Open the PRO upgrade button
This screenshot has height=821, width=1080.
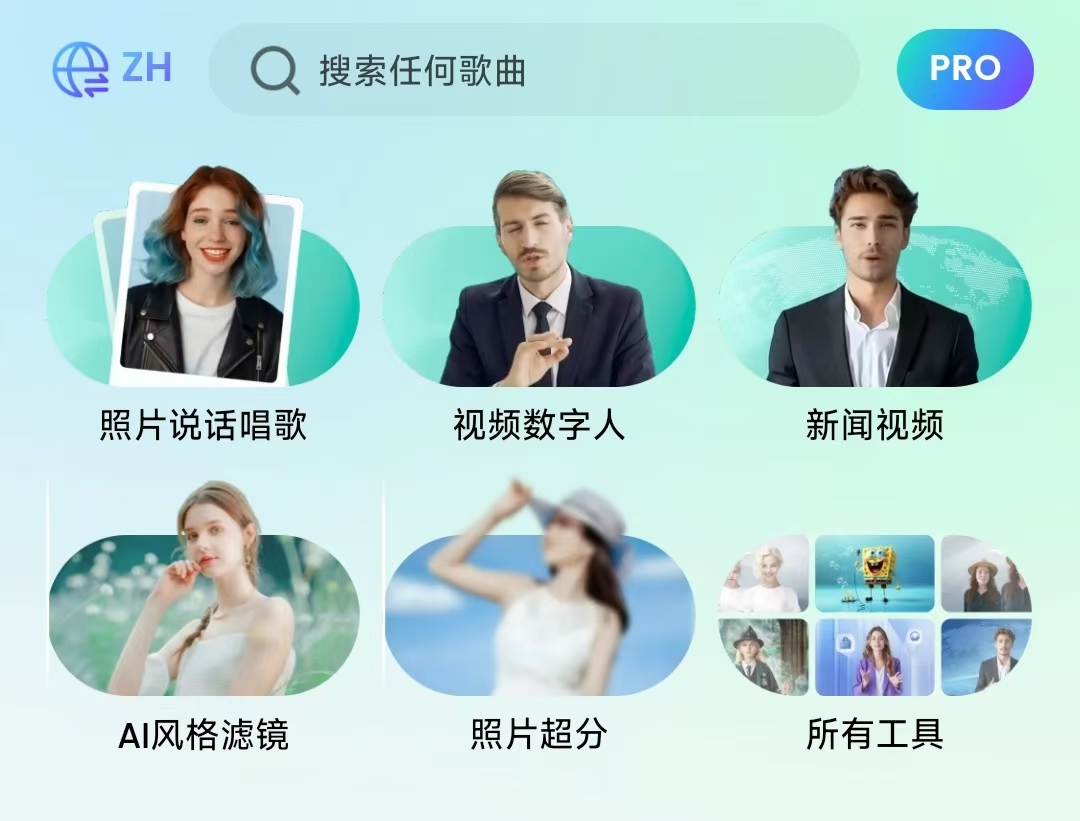coord(964,69)
